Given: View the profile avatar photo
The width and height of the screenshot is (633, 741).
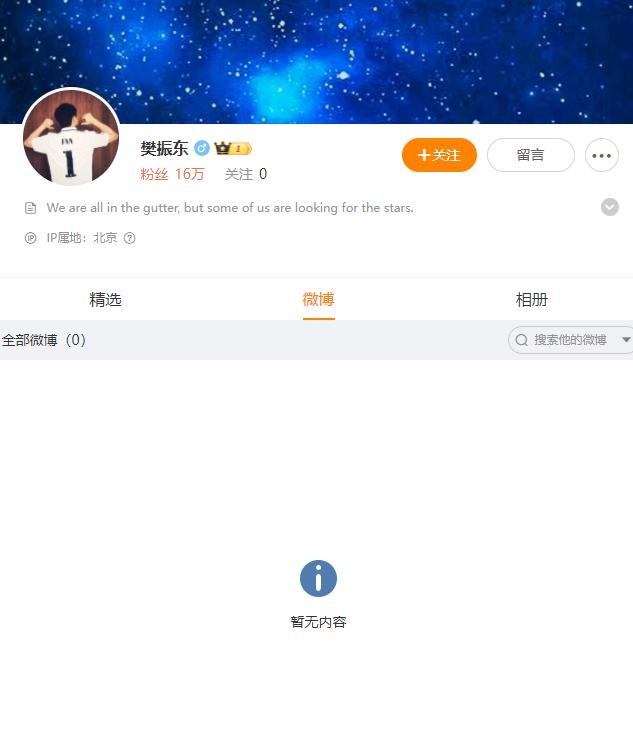Looking at the screenshot, I should [x=71, y=139].
